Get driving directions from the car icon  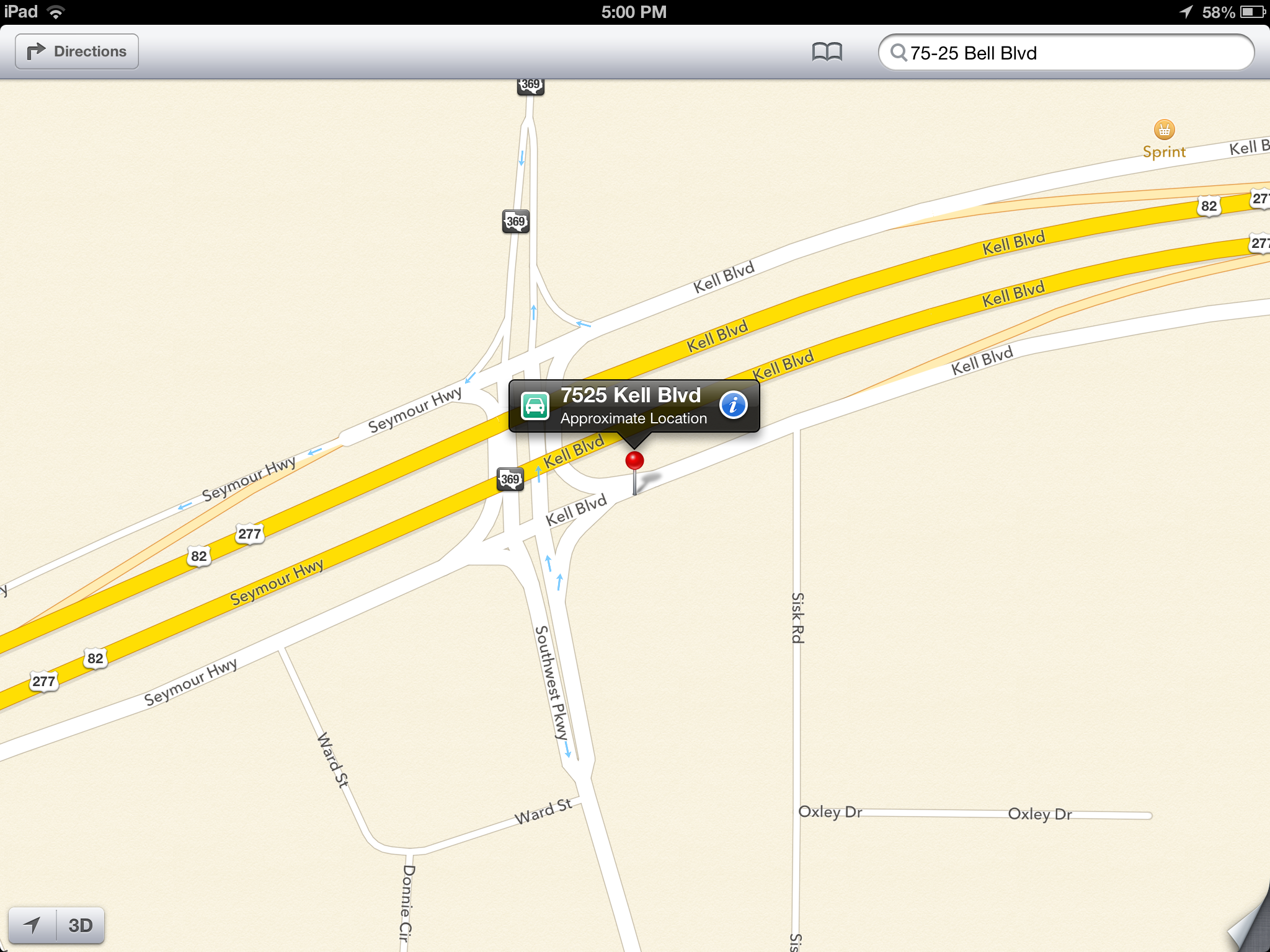click(x=535, y=407)
